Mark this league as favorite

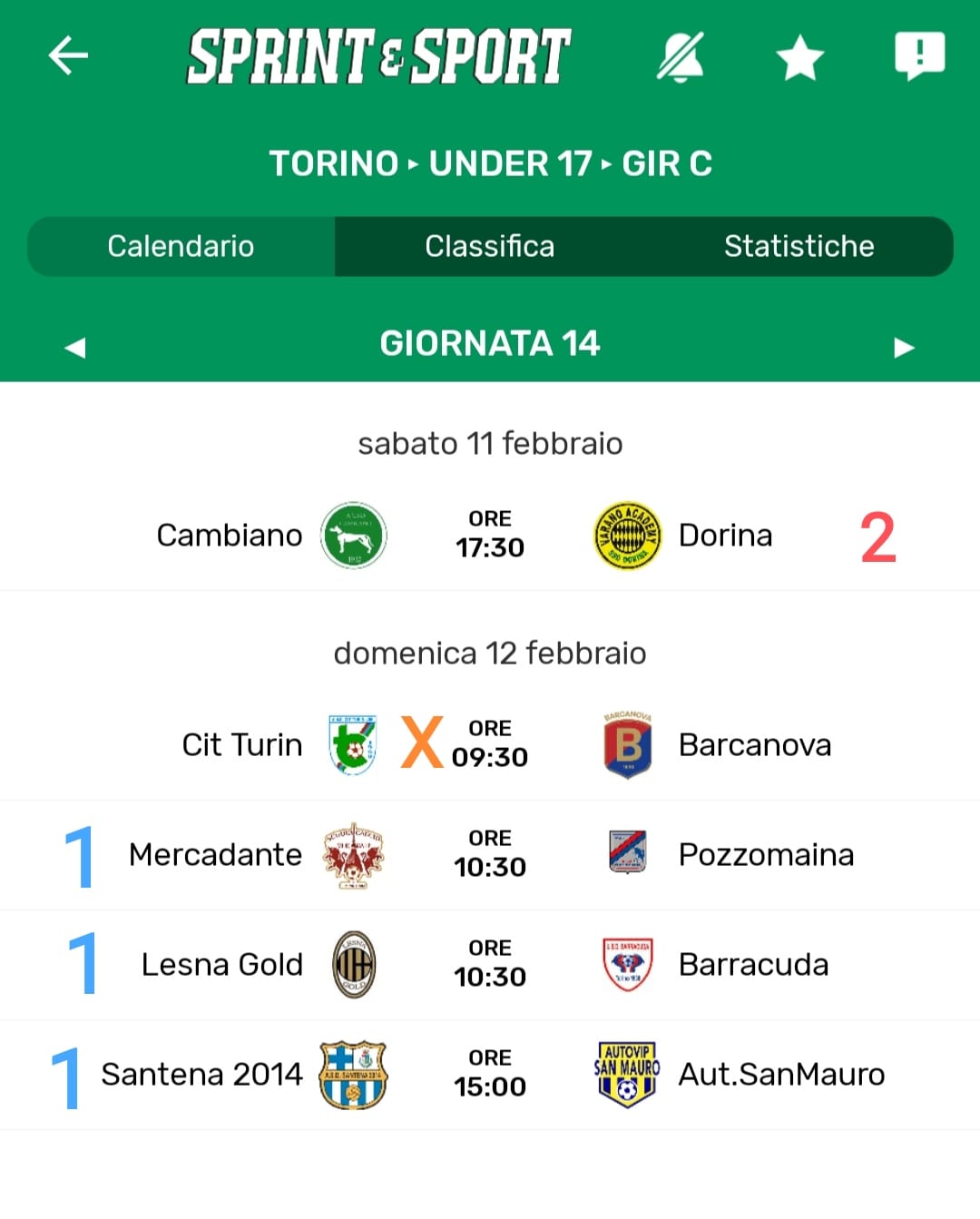(x=799, y=58)
